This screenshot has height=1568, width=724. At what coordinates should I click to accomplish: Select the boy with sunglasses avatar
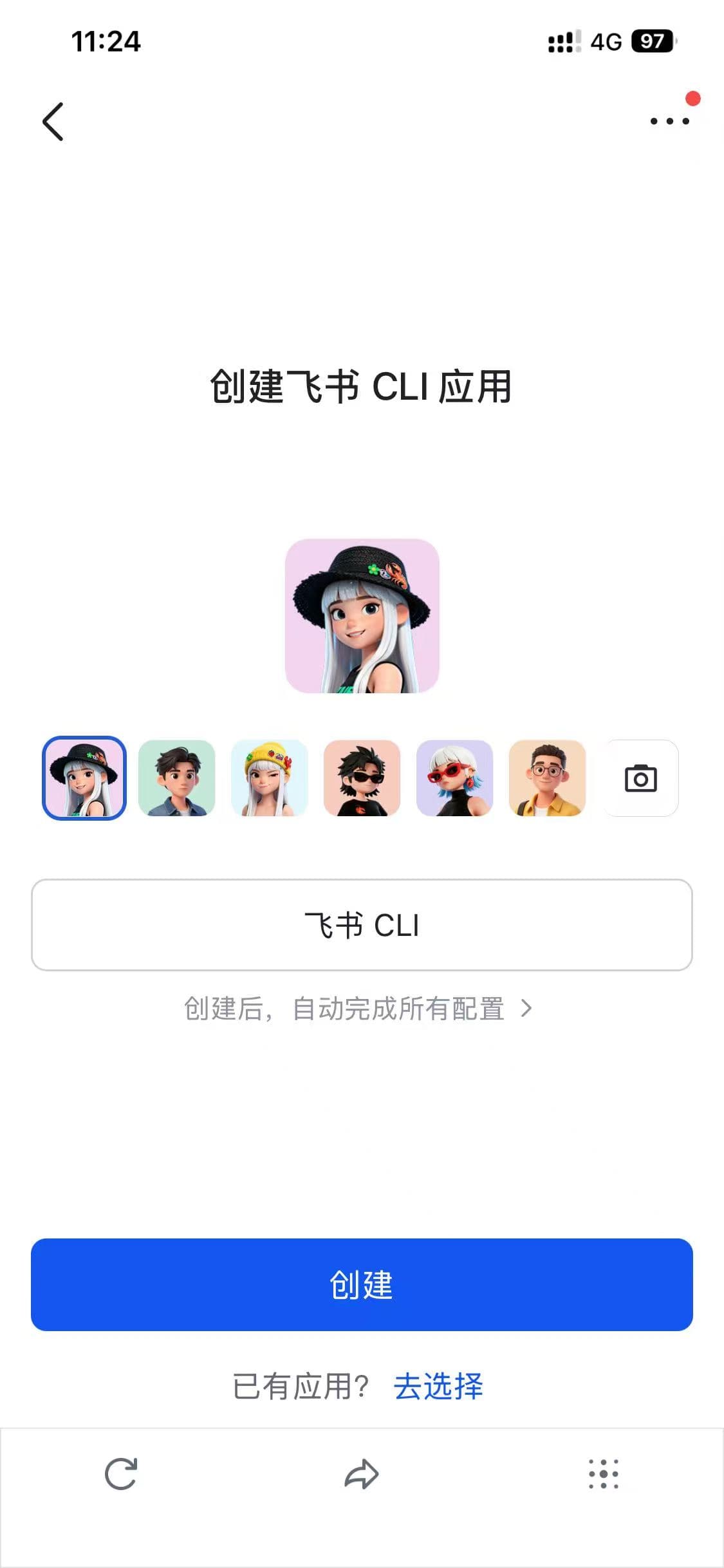coord(362,778)
